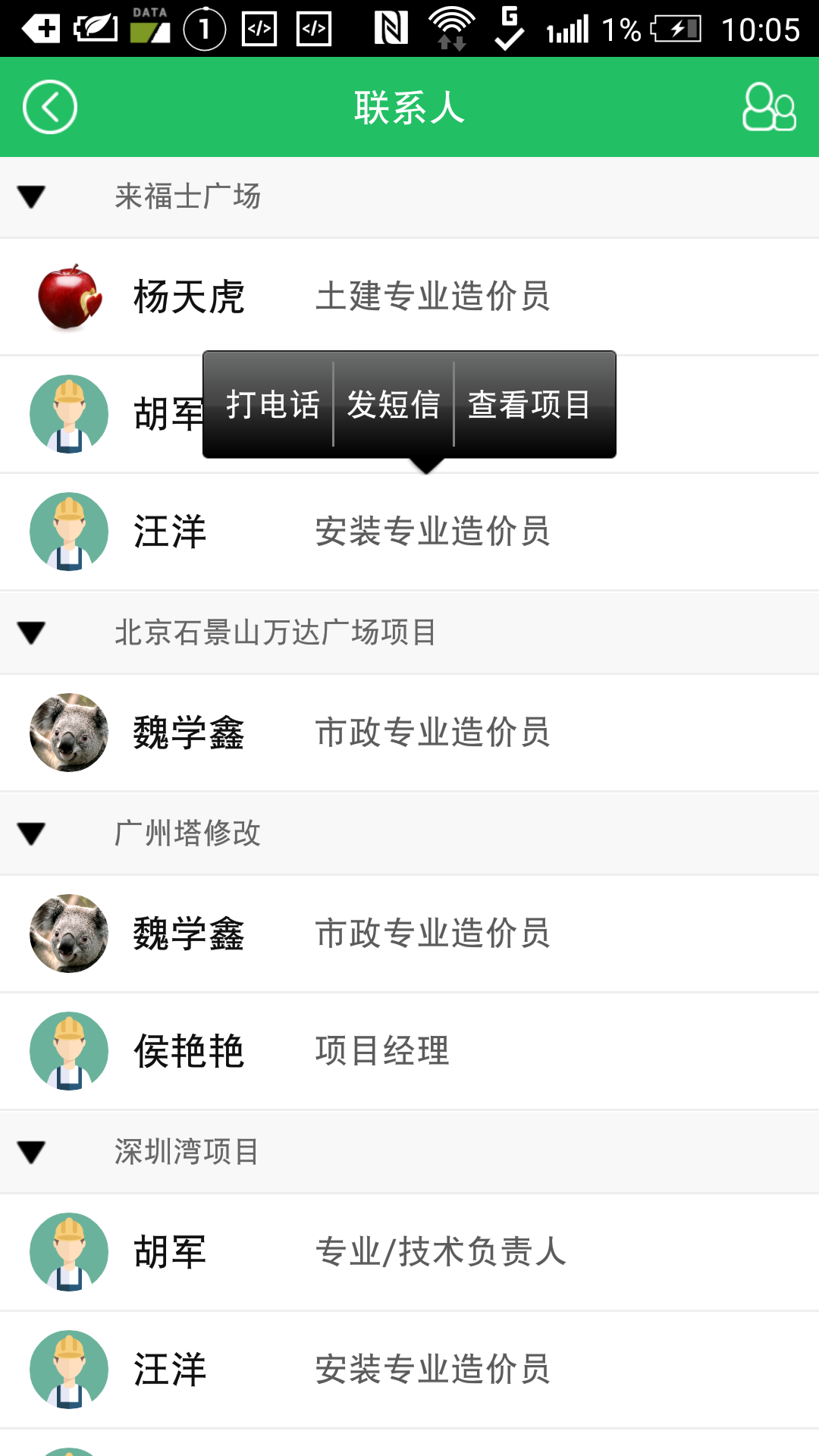Screen dimensions: 819x1456
Task: Go back from the 联系人 screen
Action: (50, 107)
